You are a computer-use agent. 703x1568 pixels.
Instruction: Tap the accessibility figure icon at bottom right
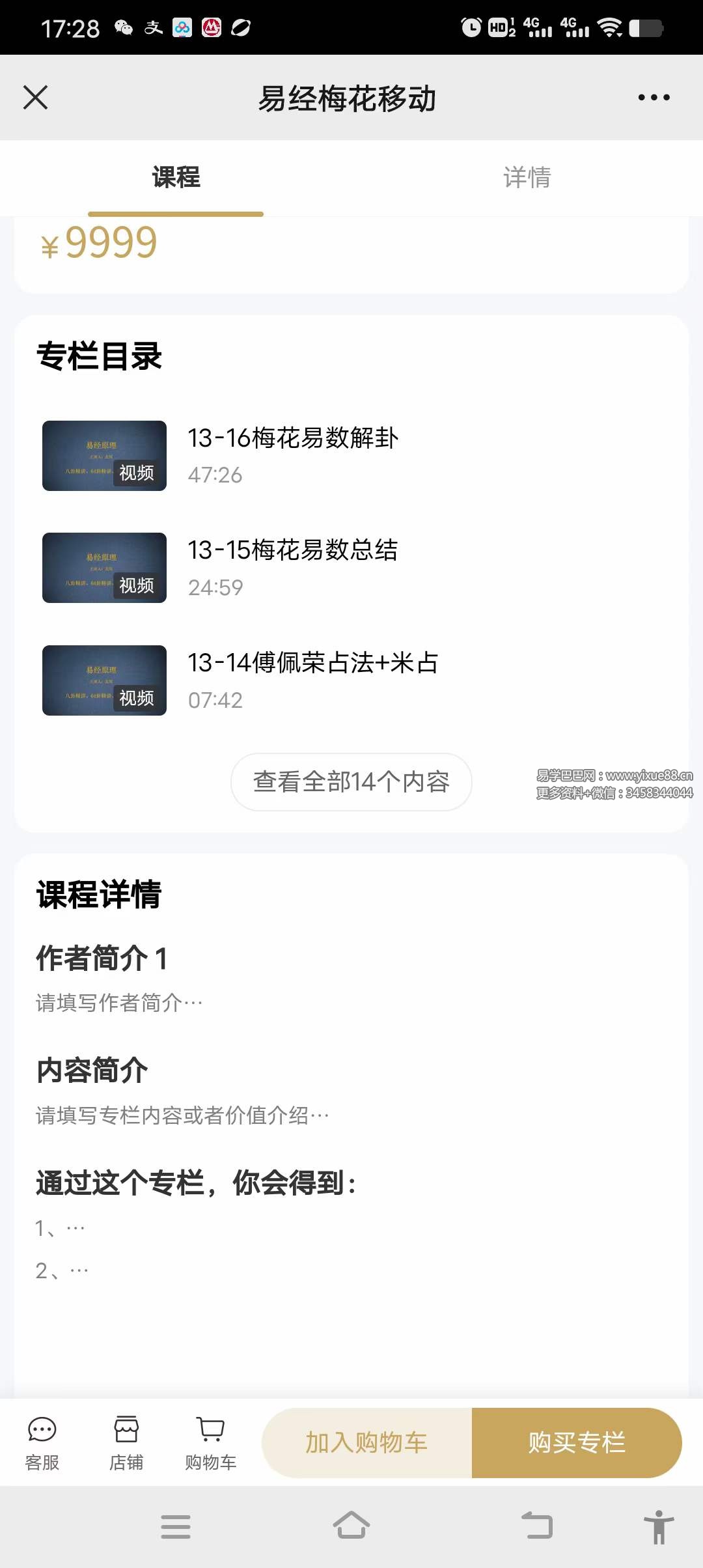[657, 1527]
